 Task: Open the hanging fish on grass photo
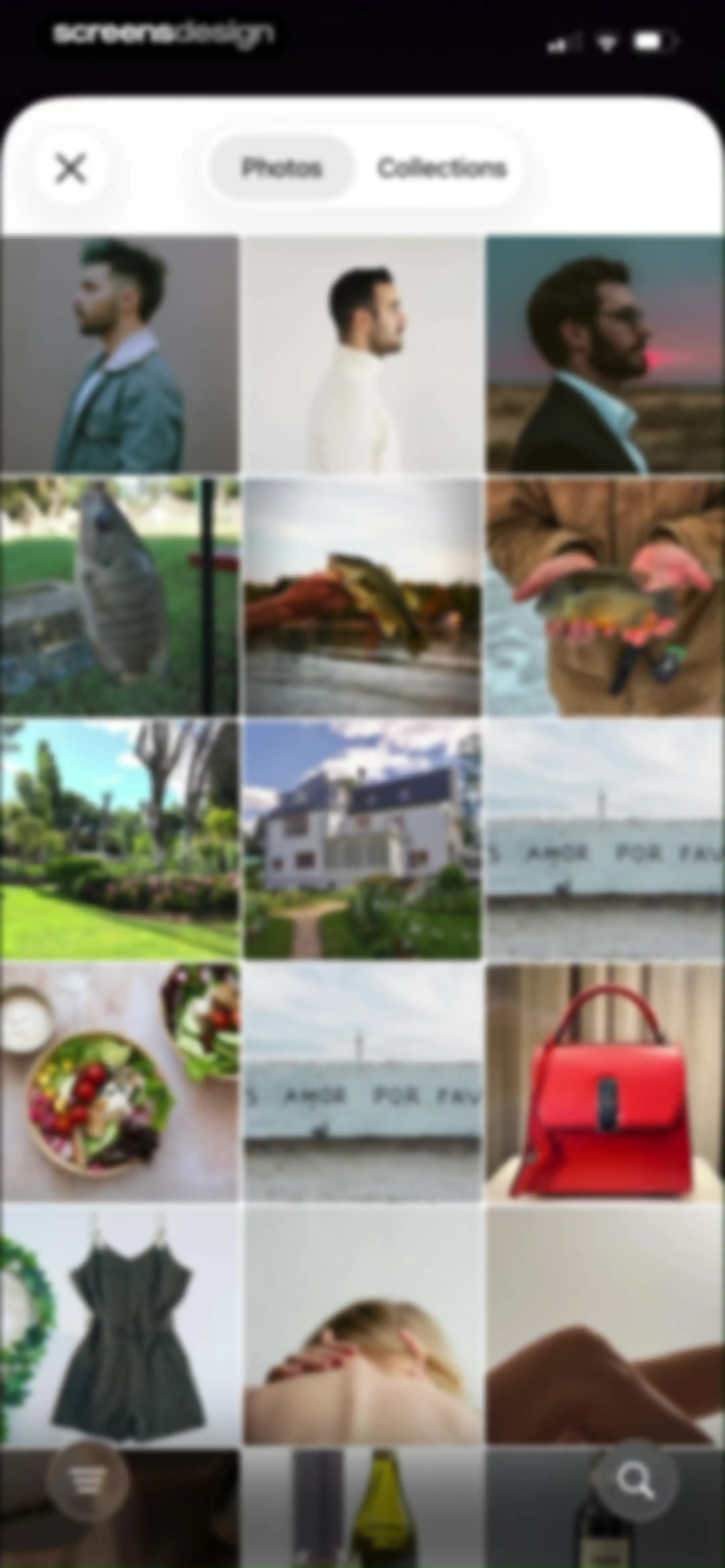click(x=119, y=597)
